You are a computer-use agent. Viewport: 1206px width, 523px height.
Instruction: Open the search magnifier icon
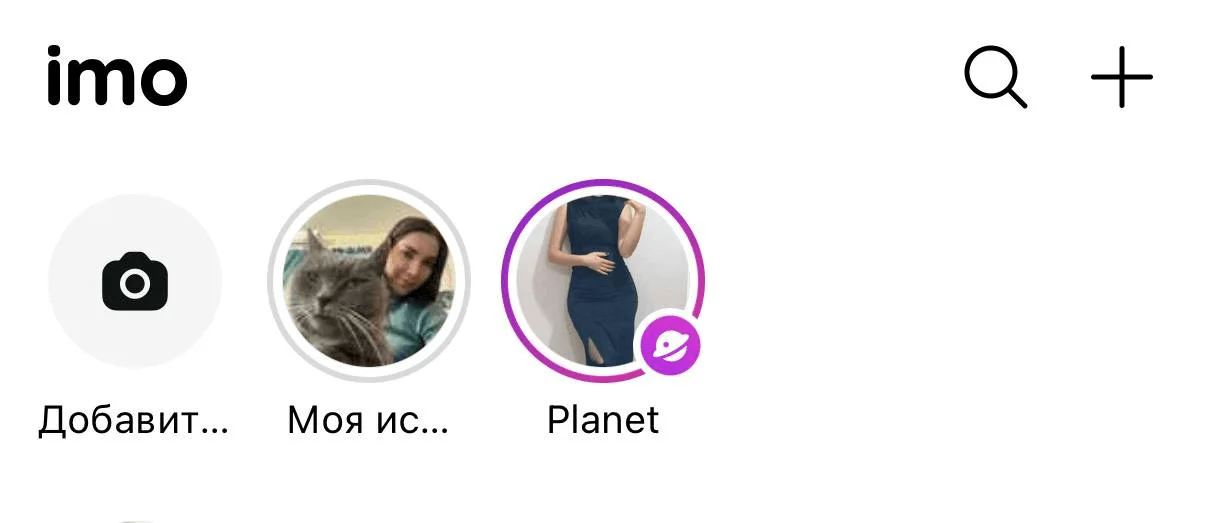(995, 77)
